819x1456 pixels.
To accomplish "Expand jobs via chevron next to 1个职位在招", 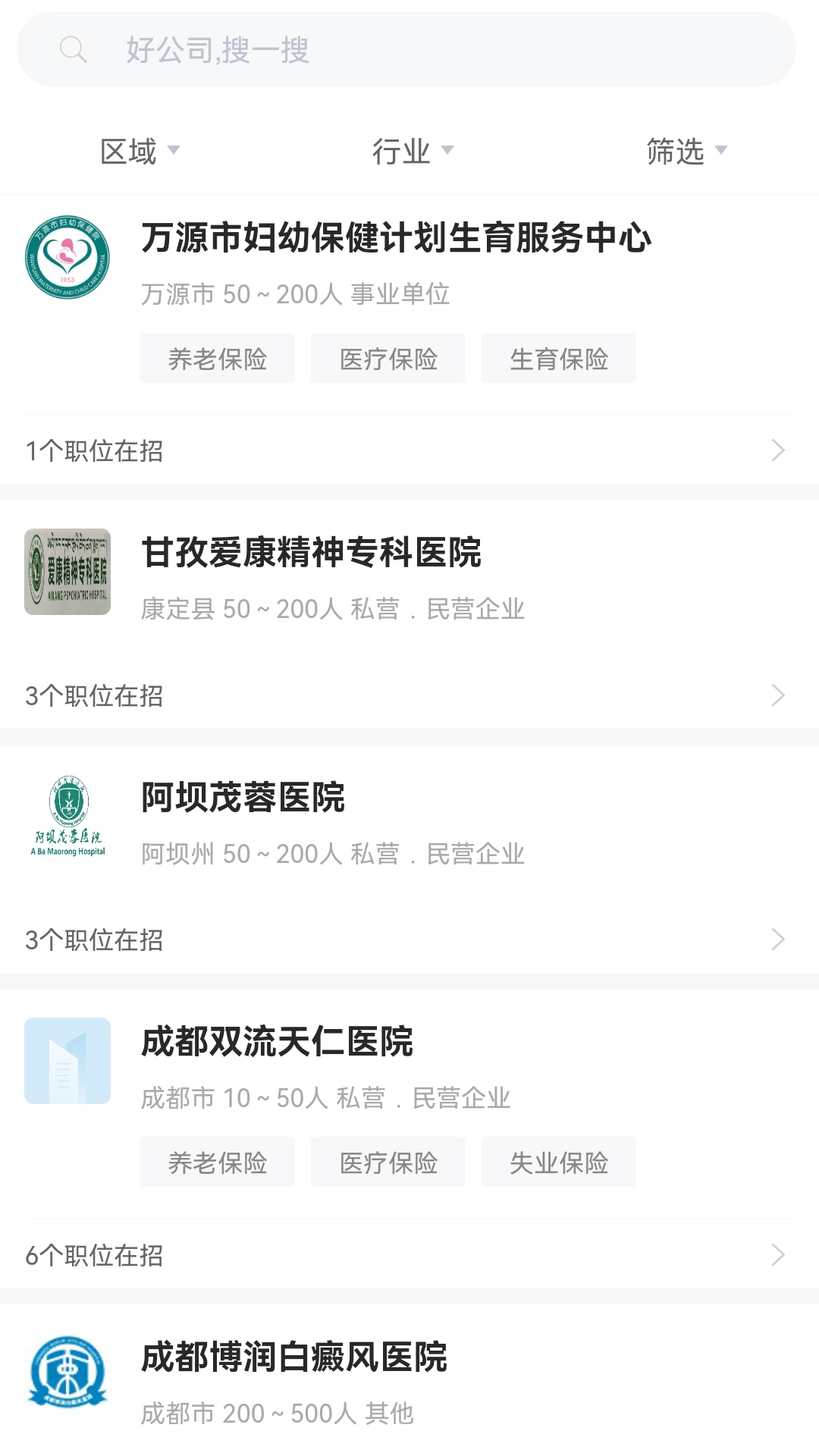I will (779, 450).
